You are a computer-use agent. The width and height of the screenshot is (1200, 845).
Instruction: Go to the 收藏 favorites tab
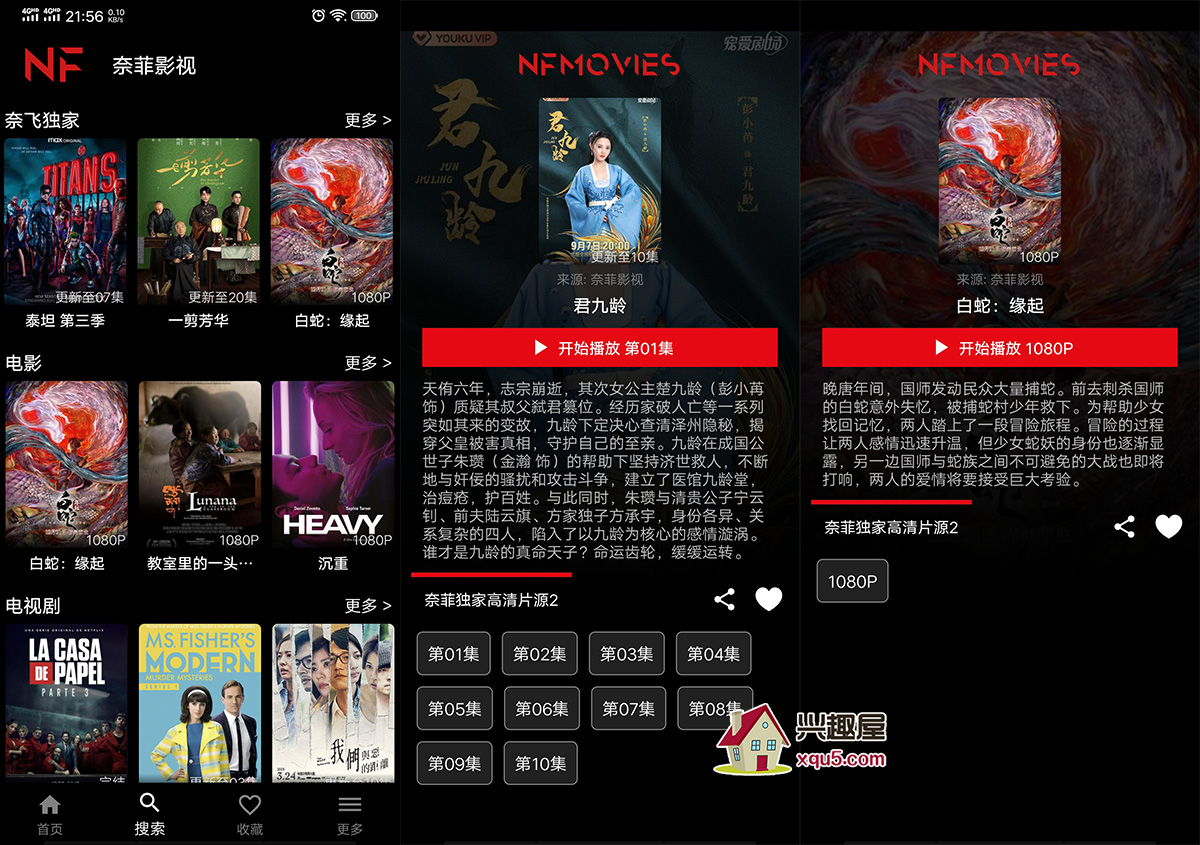pos(250,814)
